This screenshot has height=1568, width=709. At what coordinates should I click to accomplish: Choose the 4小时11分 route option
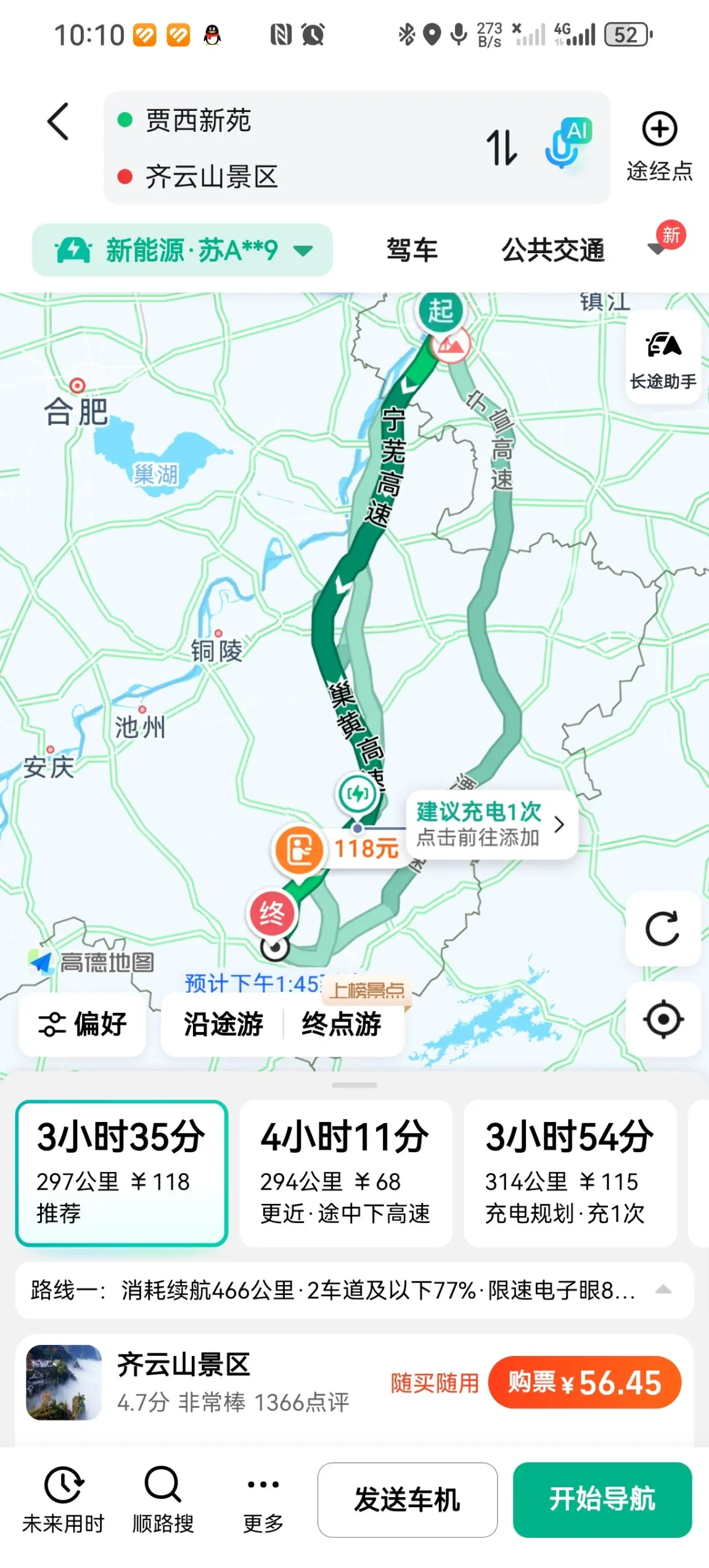[345, 1173]
